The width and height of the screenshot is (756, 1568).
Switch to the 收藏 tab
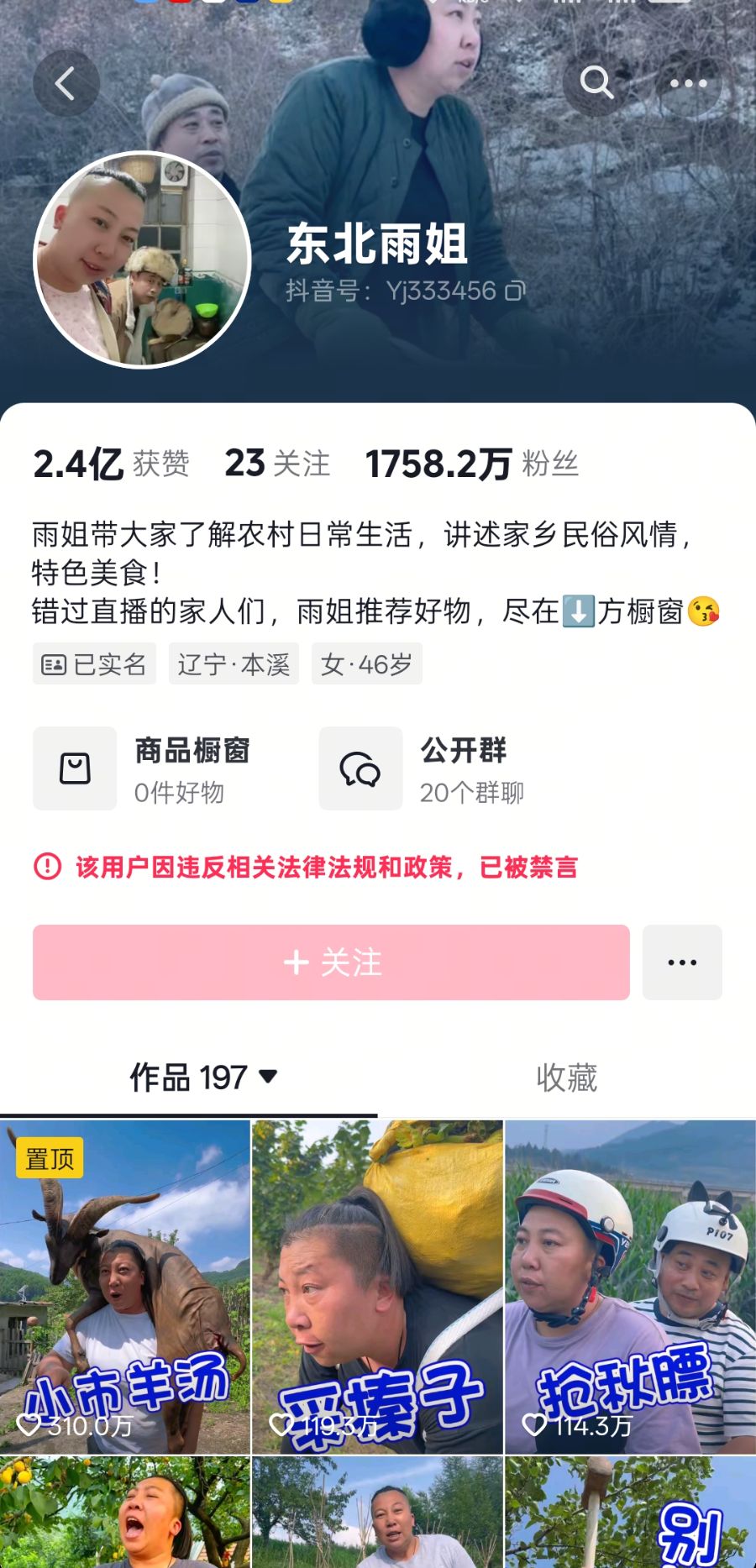pyautogui.click(x=566, y=1078)
